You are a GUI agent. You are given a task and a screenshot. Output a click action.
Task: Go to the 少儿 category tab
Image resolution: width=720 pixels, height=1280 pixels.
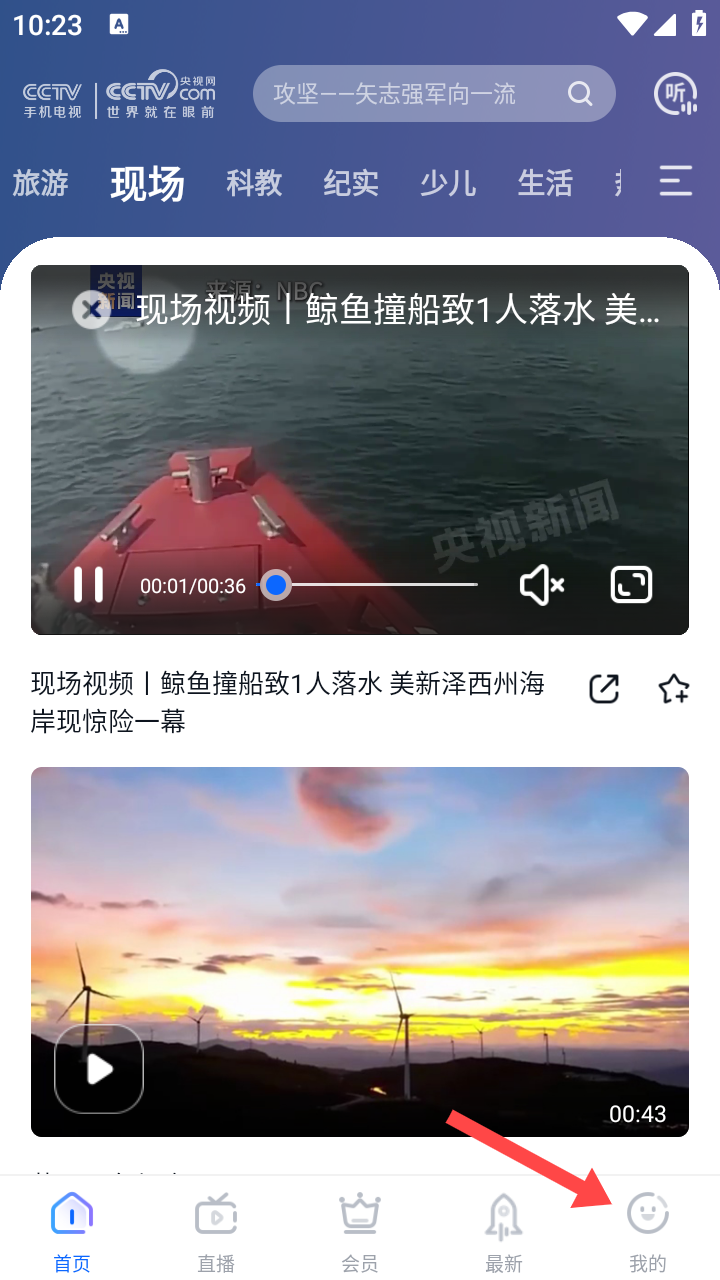(448, 183)
